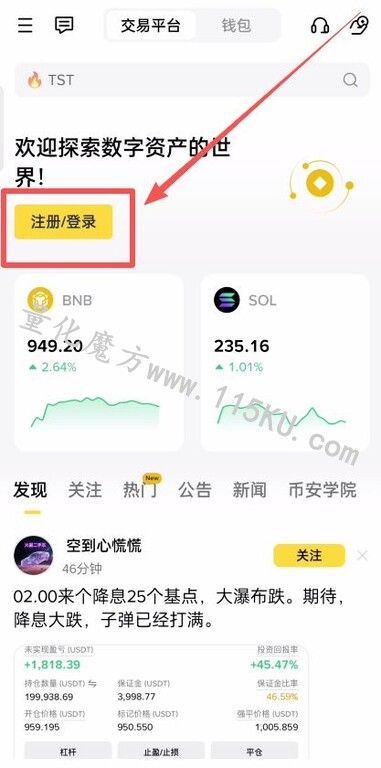Switch to the 币安学院 tab
Viewport: 381px width, 768px height.
(x=322, y=490)
